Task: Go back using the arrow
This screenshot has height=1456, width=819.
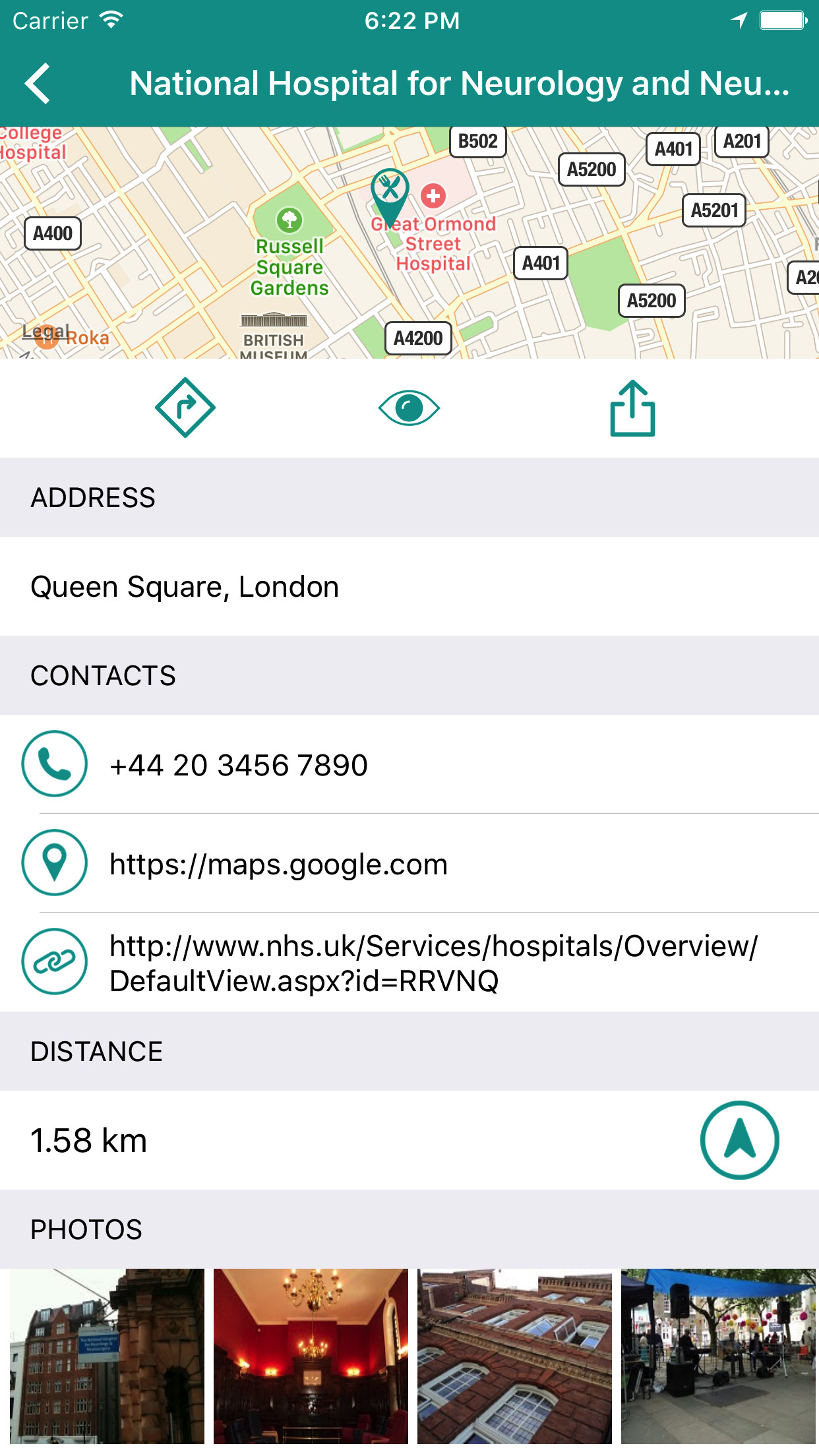Action: 38,84
